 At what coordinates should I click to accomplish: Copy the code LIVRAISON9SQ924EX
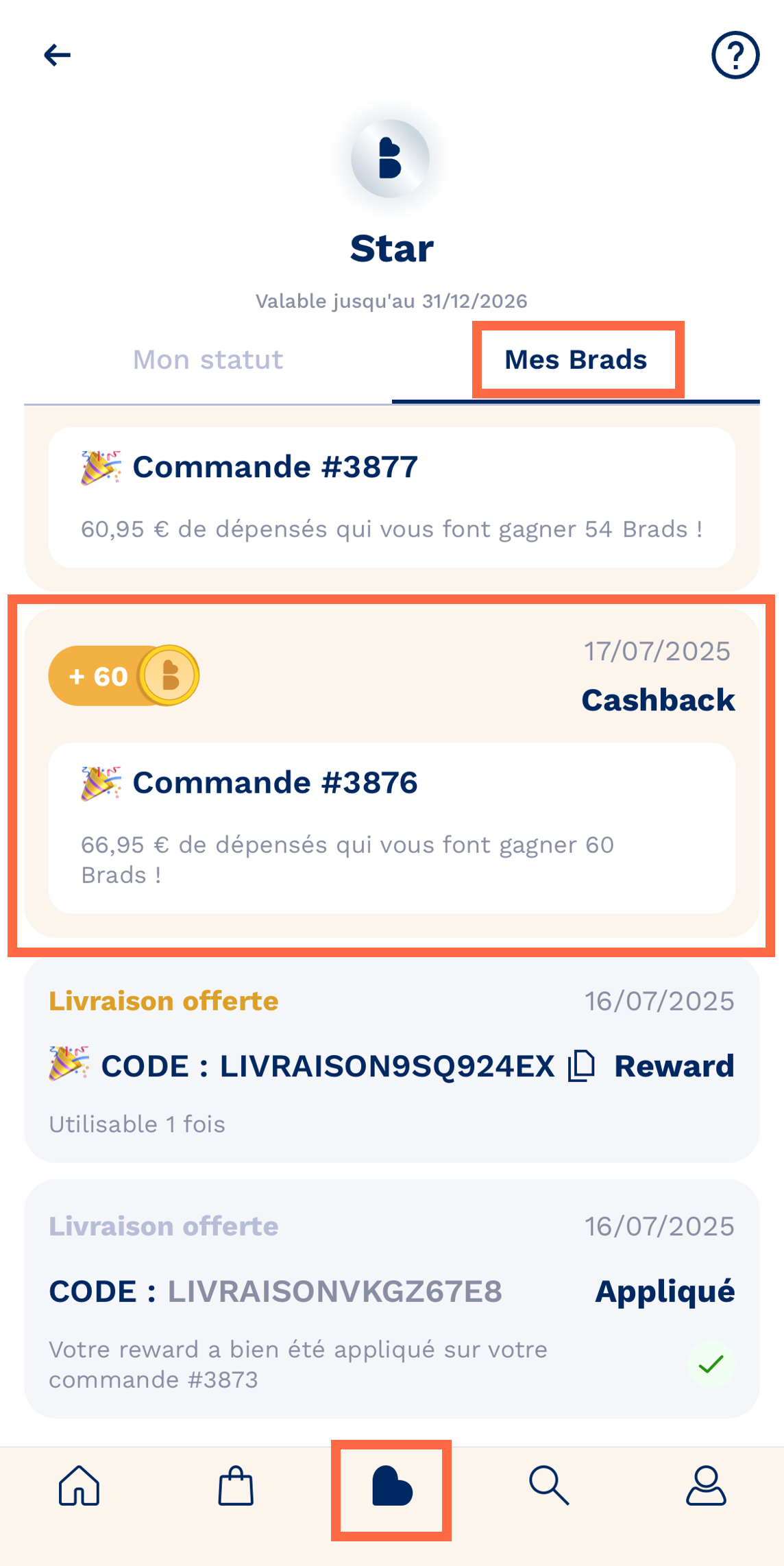point(581,1066)
